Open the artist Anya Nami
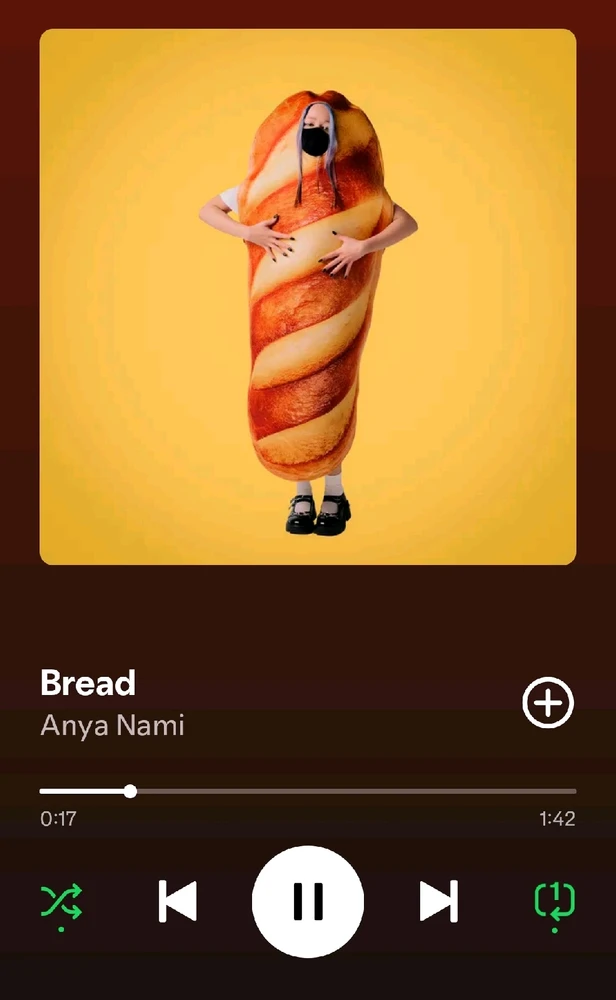The height and width of the screenshot is (1000, 616). coord(112,725)
